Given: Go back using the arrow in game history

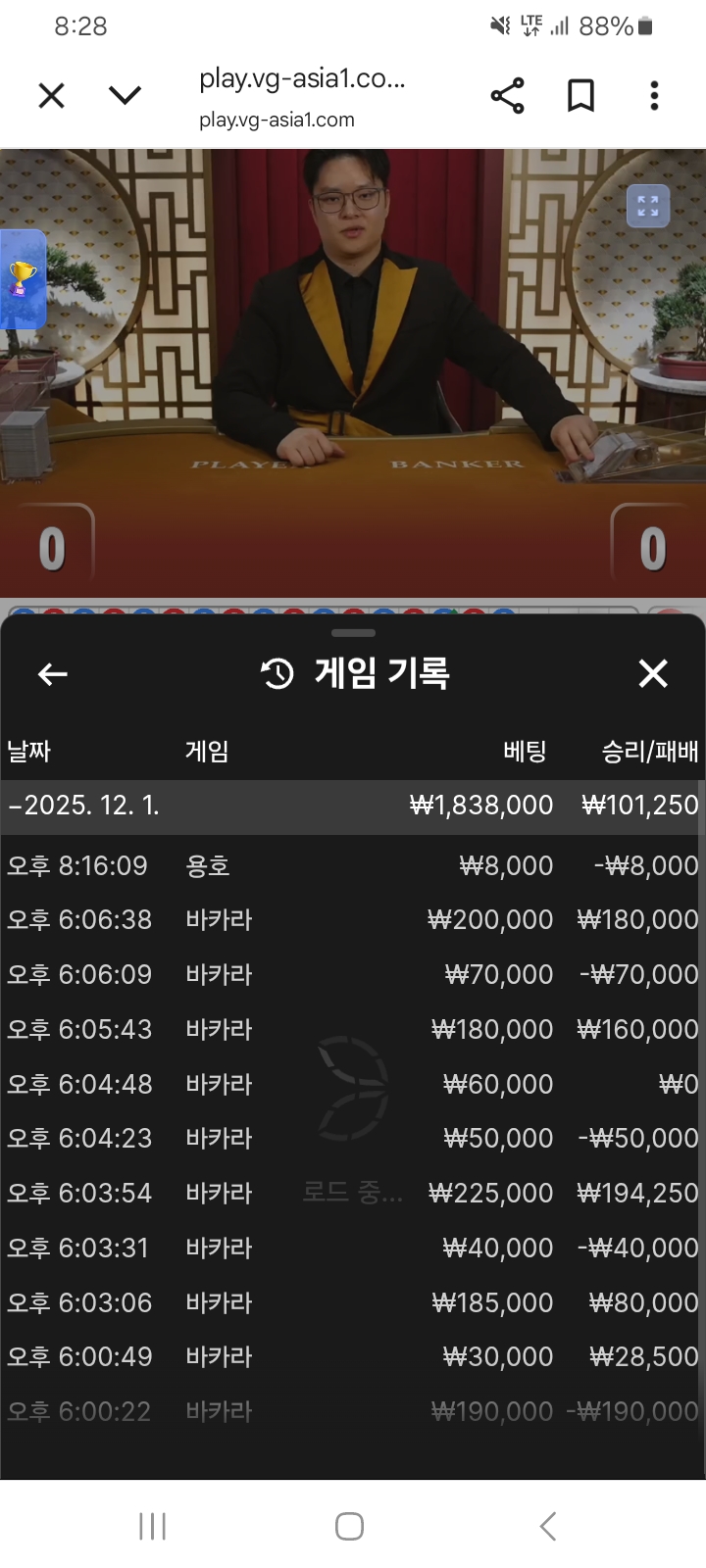Looking at the screenshot, I should (52, 673).
